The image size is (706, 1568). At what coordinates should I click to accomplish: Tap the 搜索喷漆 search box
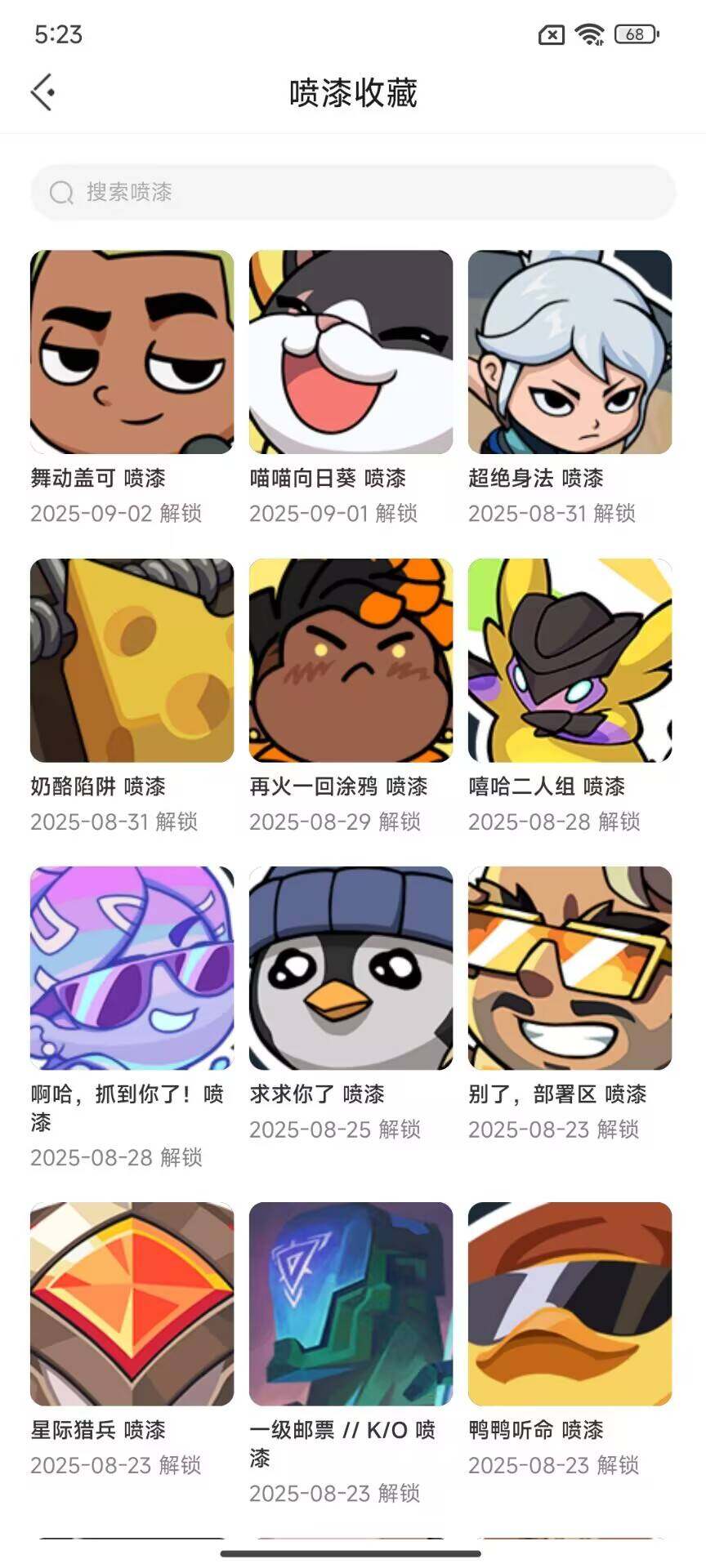[353, 192]
